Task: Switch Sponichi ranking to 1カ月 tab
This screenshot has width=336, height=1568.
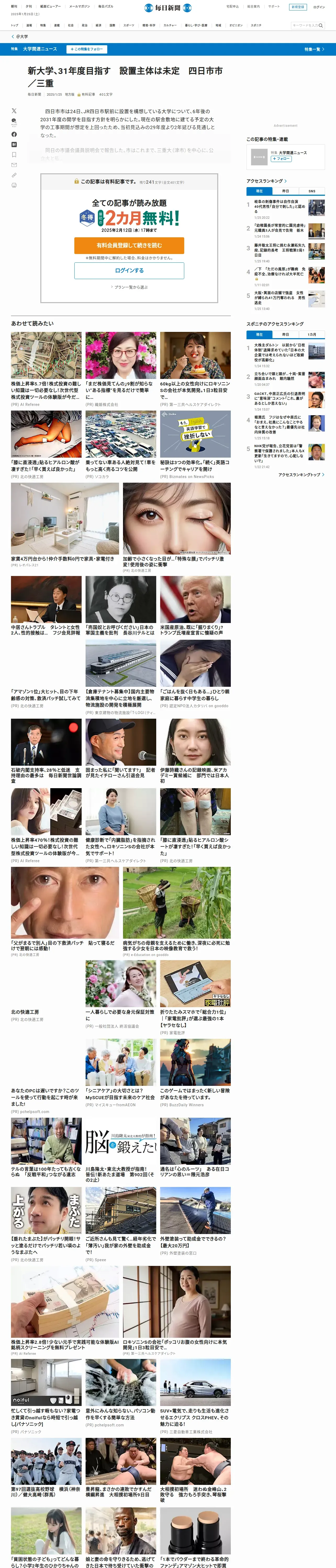Action: tap(312, 335)
